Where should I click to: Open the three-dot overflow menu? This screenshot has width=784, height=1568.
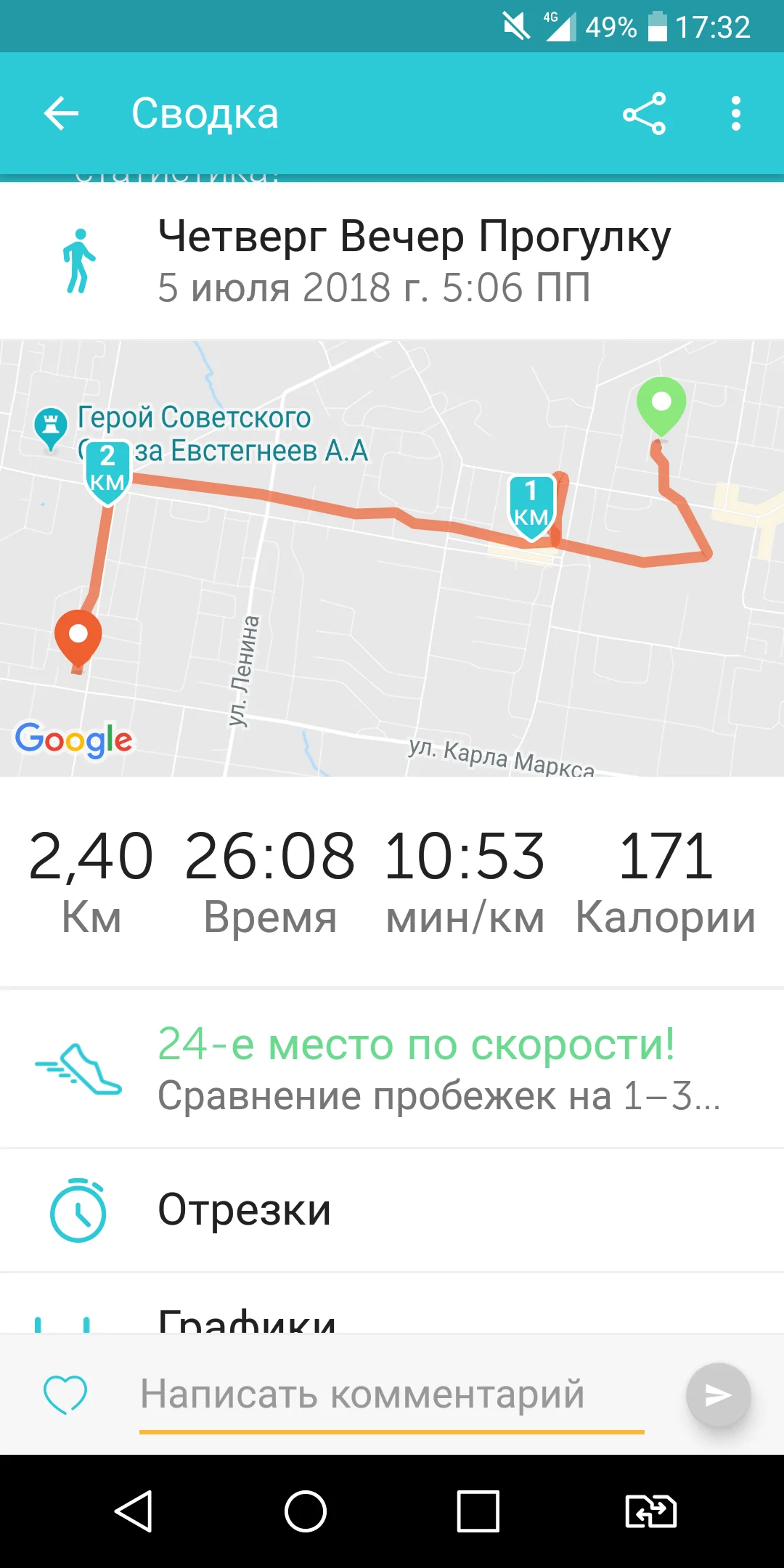736,114
